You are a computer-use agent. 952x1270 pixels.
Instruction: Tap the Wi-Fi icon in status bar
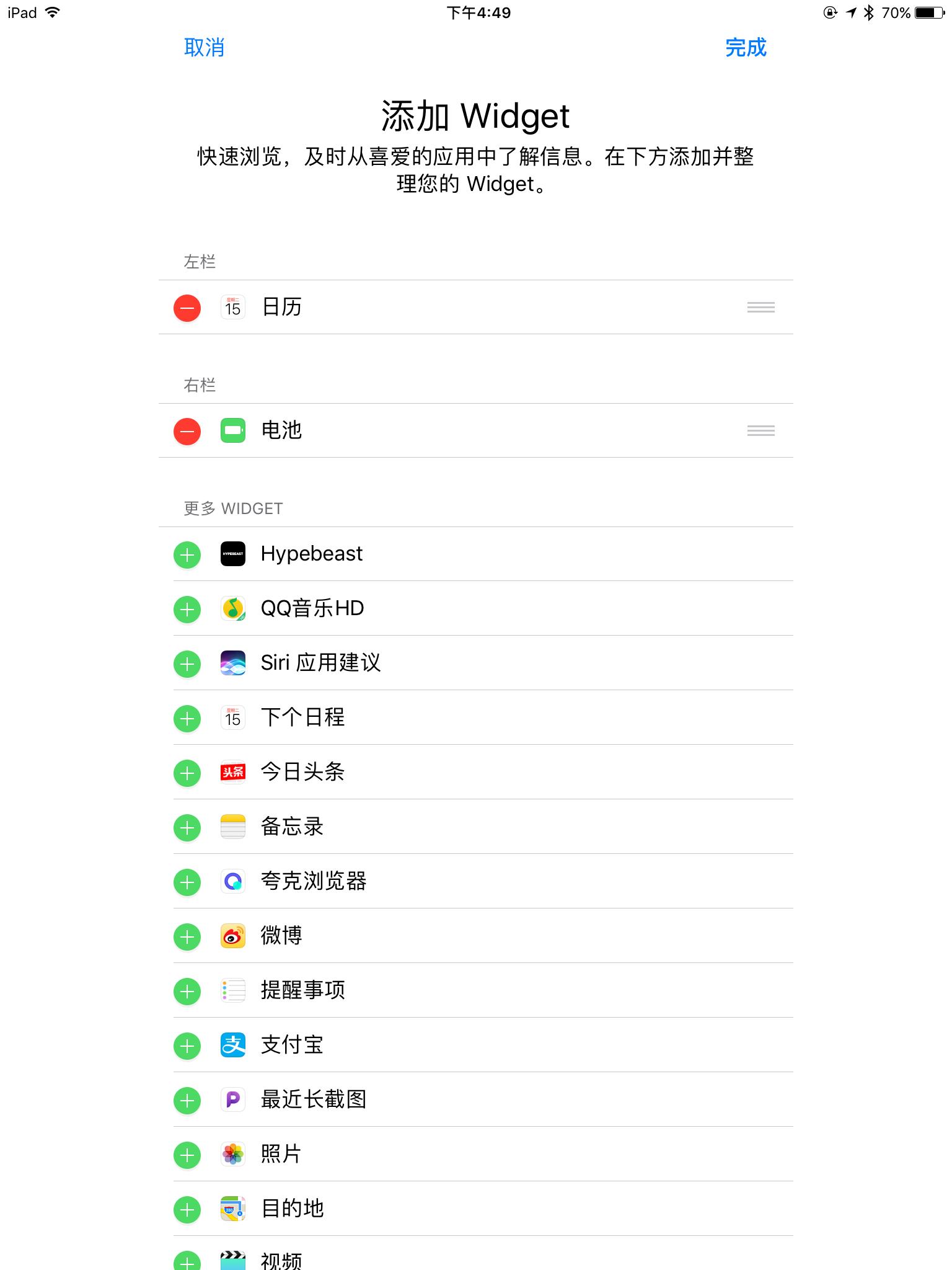pos(53,11)
